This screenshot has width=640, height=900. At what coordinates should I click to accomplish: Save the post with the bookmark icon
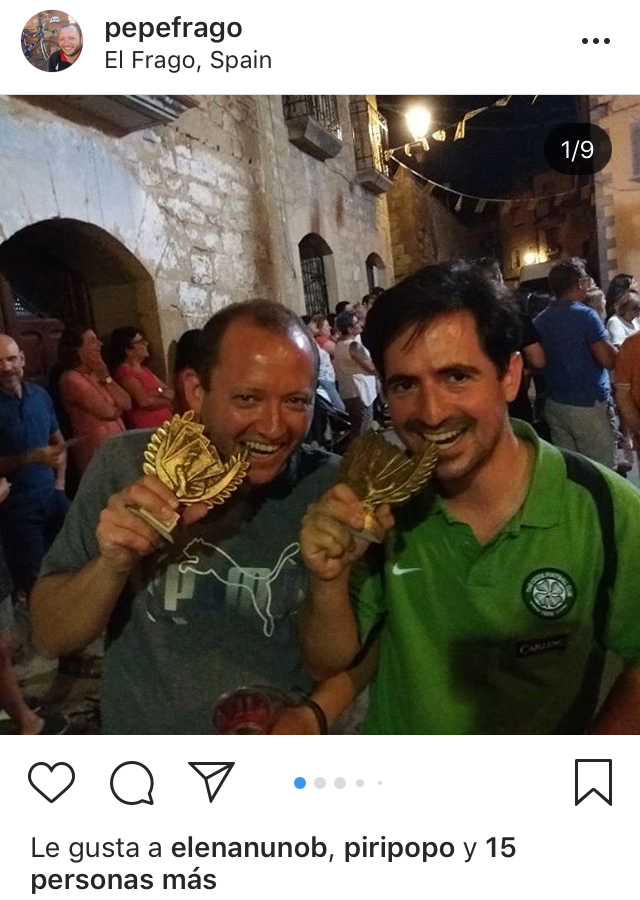click(x=593, y=782)
